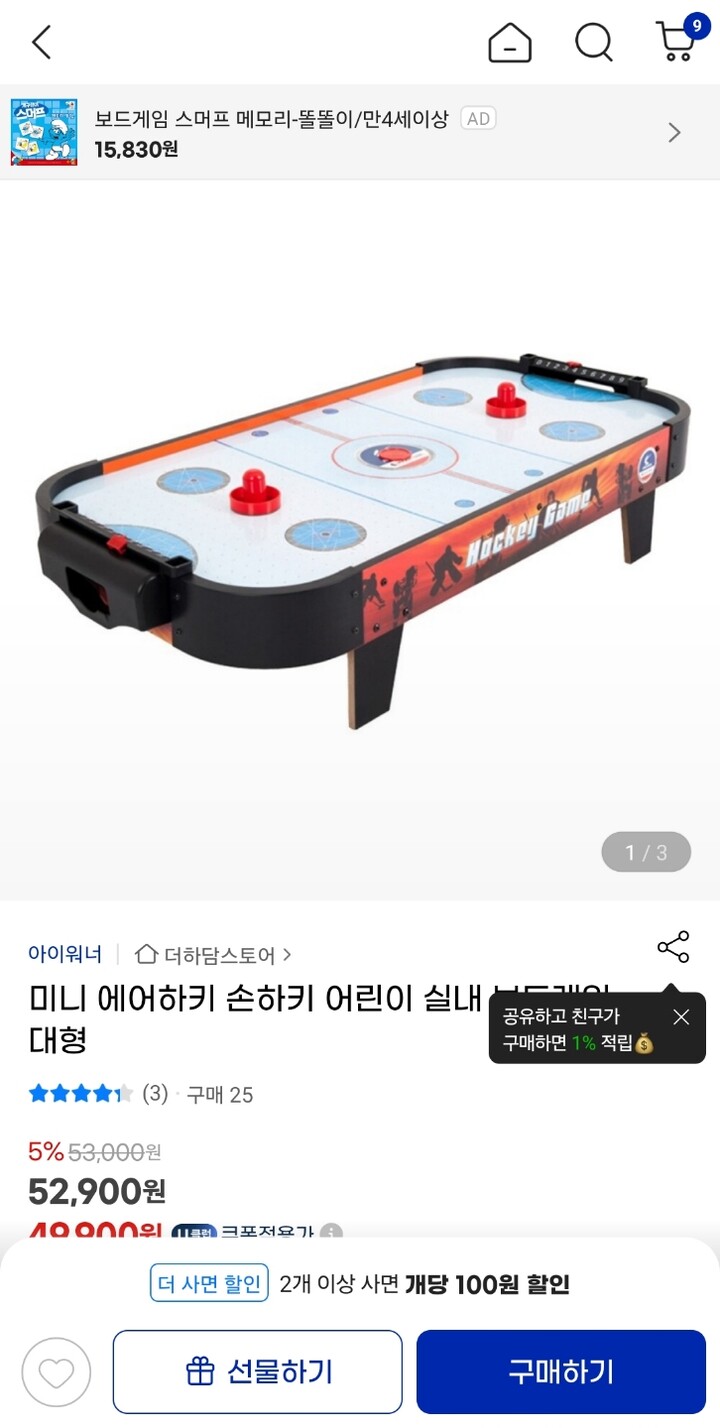Tap 구매하기 to purchase the air hockey table
Screen dimensions: 720x1428
pyautogui.click(x=561, y=1371)
